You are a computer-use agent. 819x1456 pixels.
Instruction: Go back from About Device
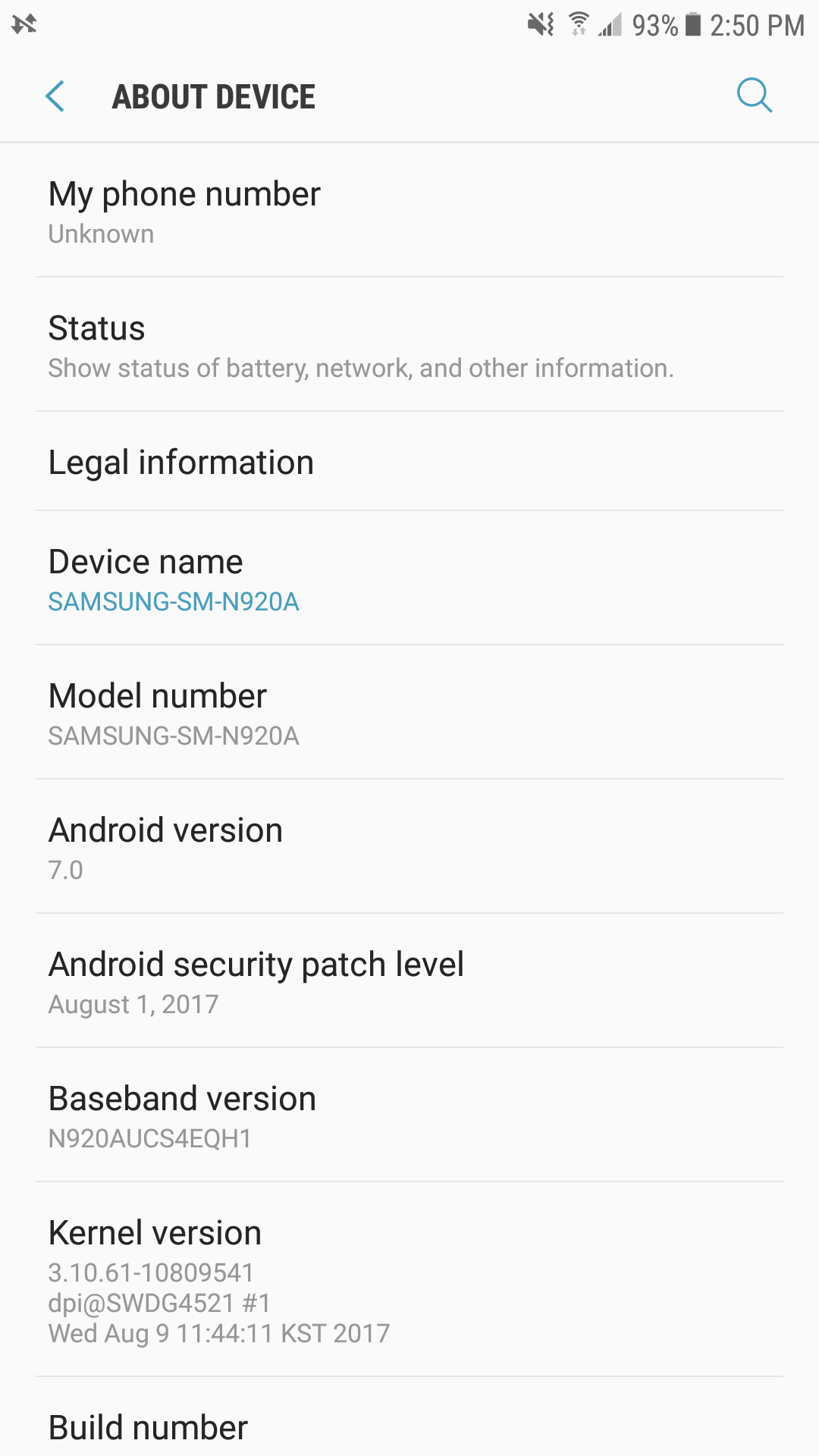(x=55, y=96)
